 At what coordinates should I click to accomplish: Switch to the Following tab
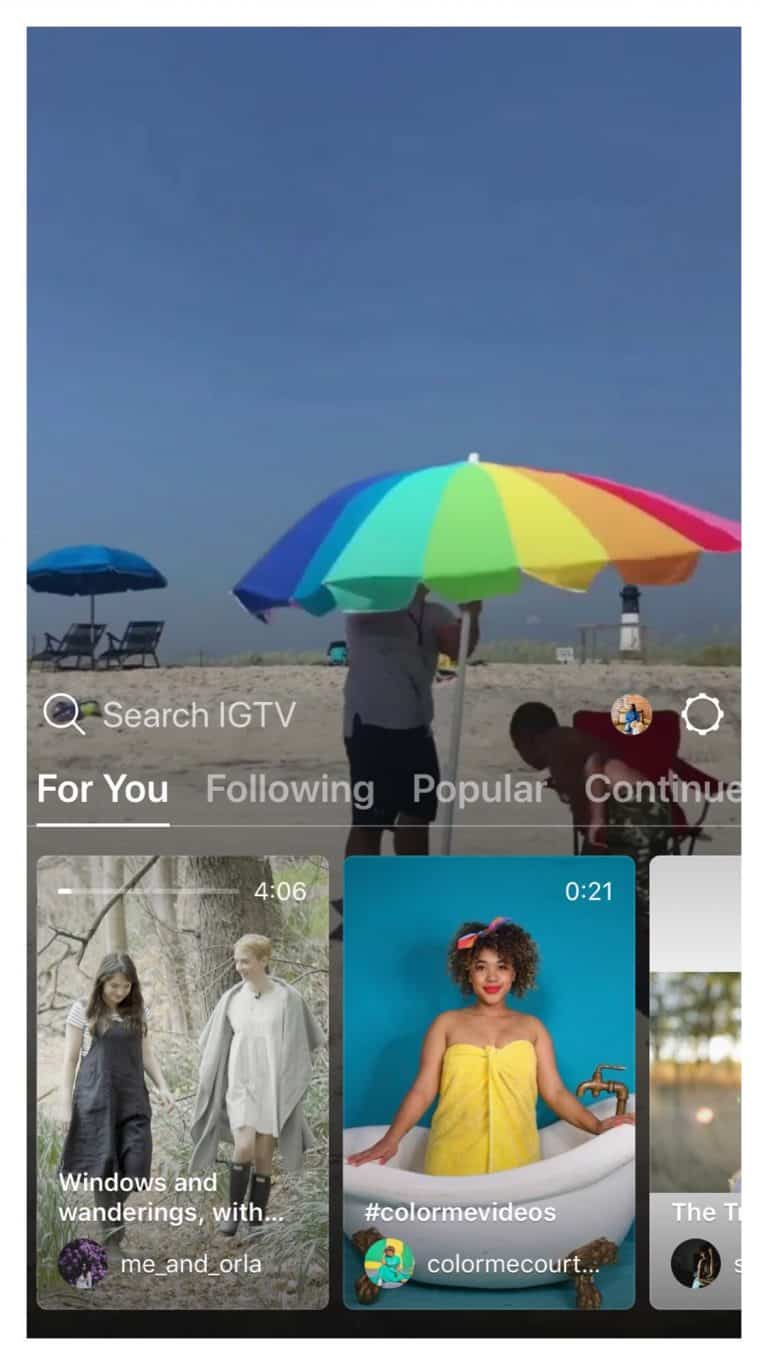tap(290, 789)
